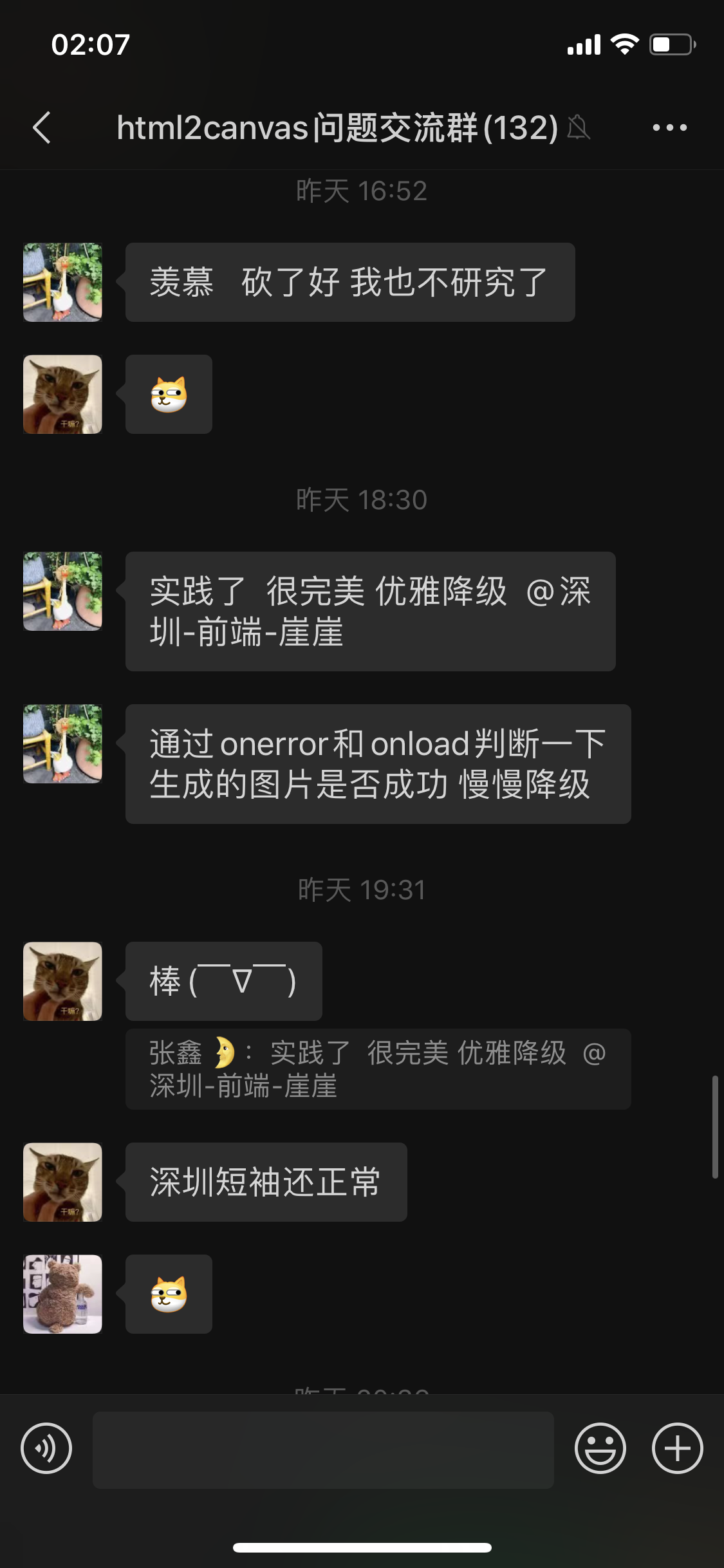This screenshot has width=724, height=1568.
Task: Switch to voice message input
Action: click(x=46, y=1448)
